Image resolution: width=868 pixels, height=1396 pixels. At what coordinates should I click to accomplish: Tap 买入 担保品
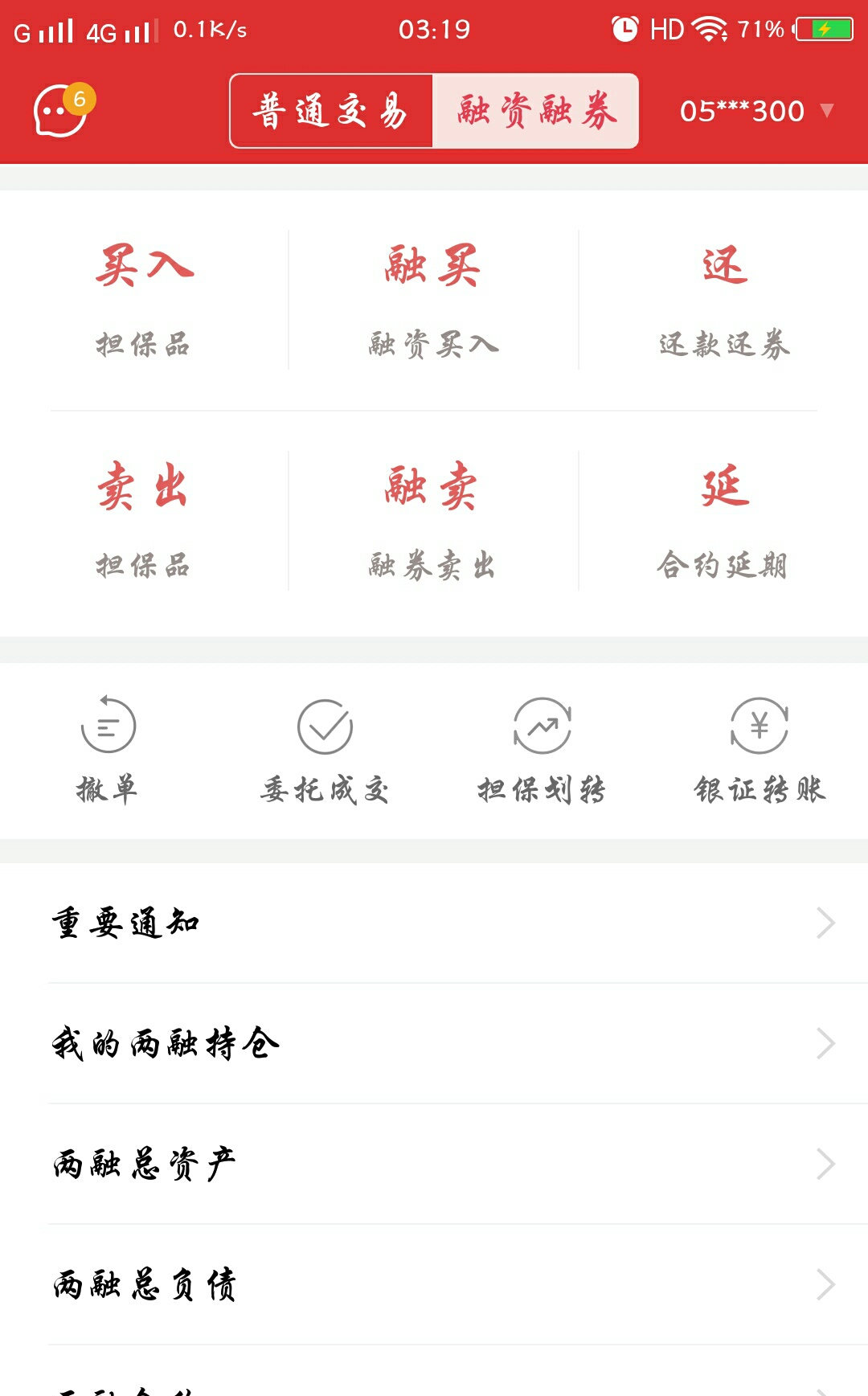[x=145, y=299]
